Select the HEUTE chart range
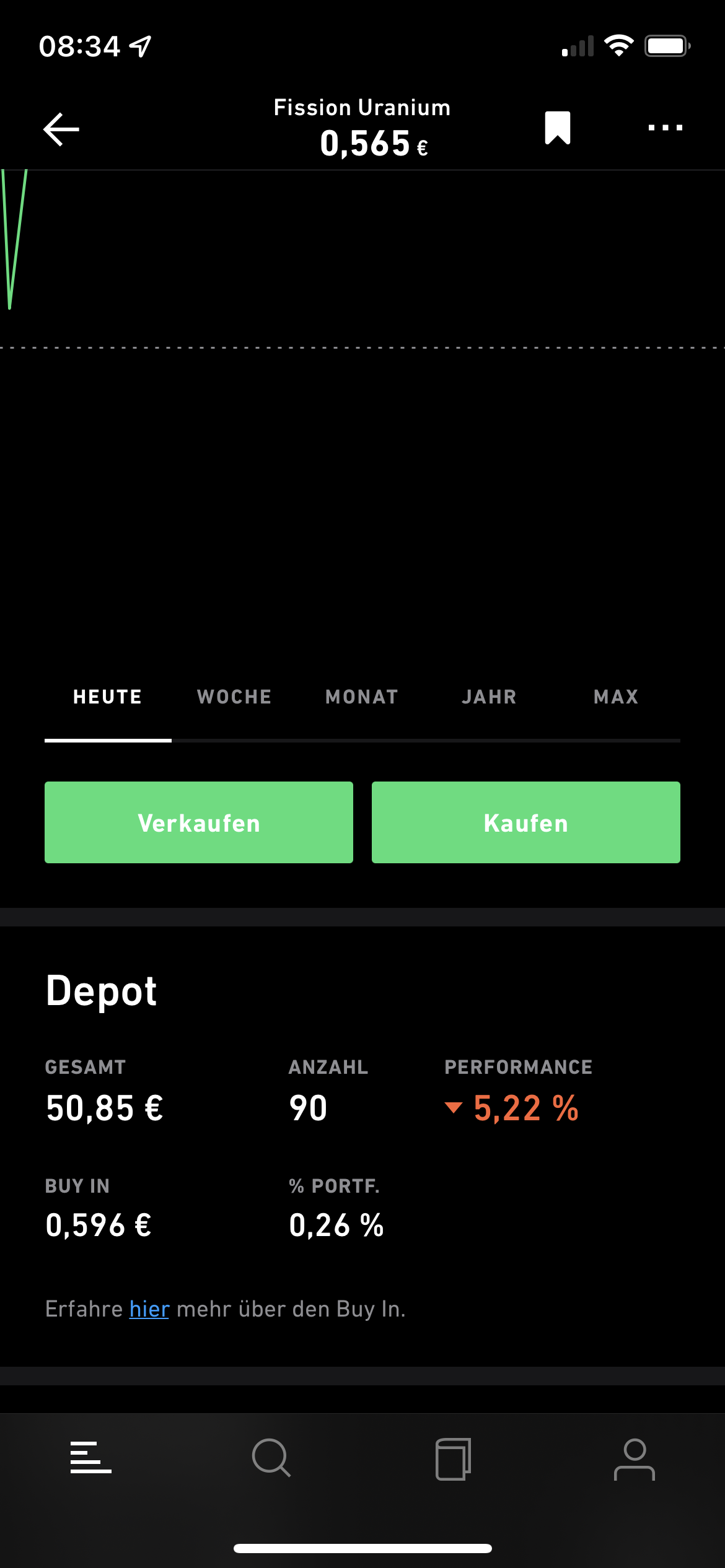725x1568 pixels. coord(108,697)
